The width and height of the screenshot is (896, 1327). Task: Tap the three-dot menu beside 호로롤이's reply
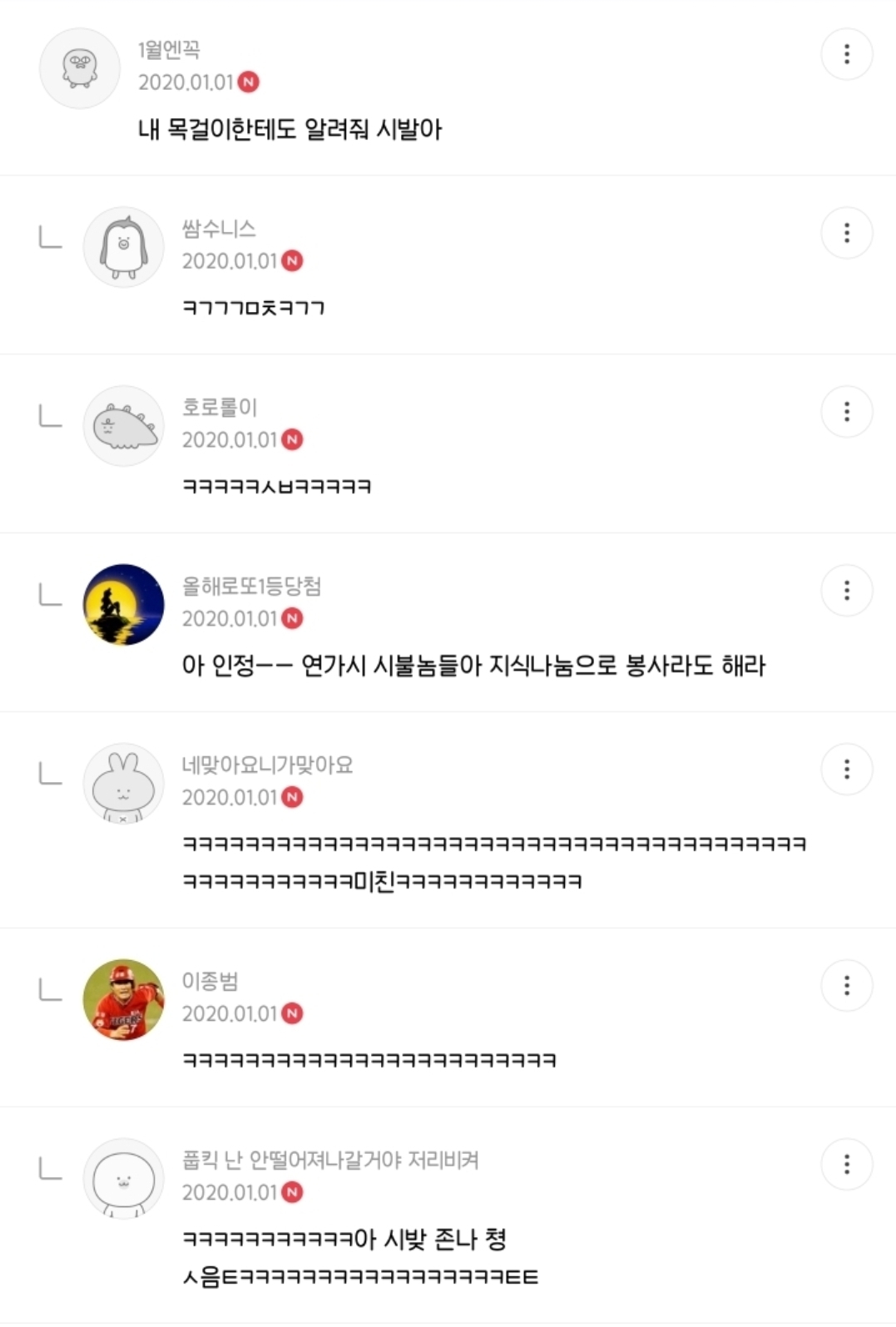846,411
